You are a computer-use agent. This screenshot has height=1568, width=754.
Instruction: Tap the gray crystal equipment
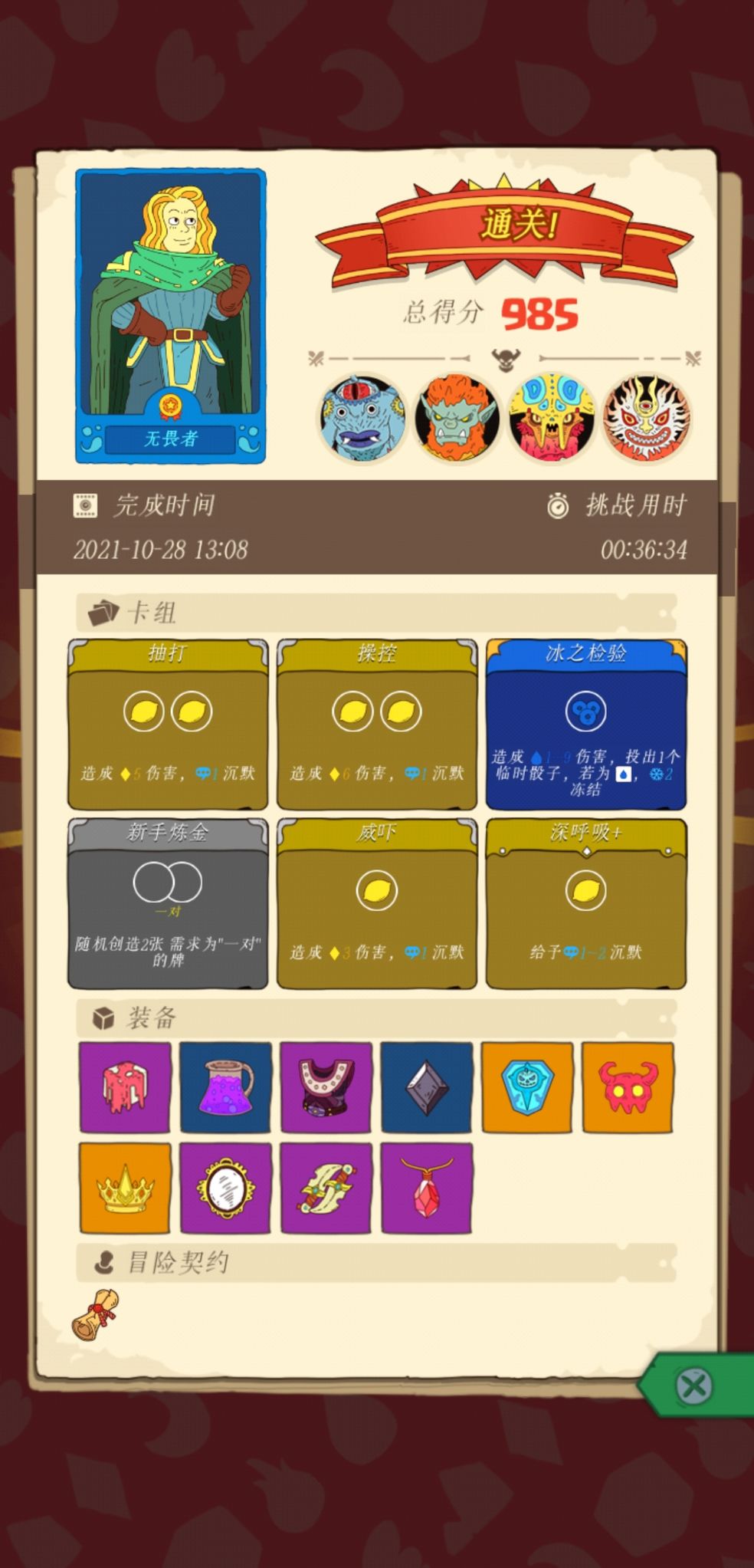(427, 1086)
